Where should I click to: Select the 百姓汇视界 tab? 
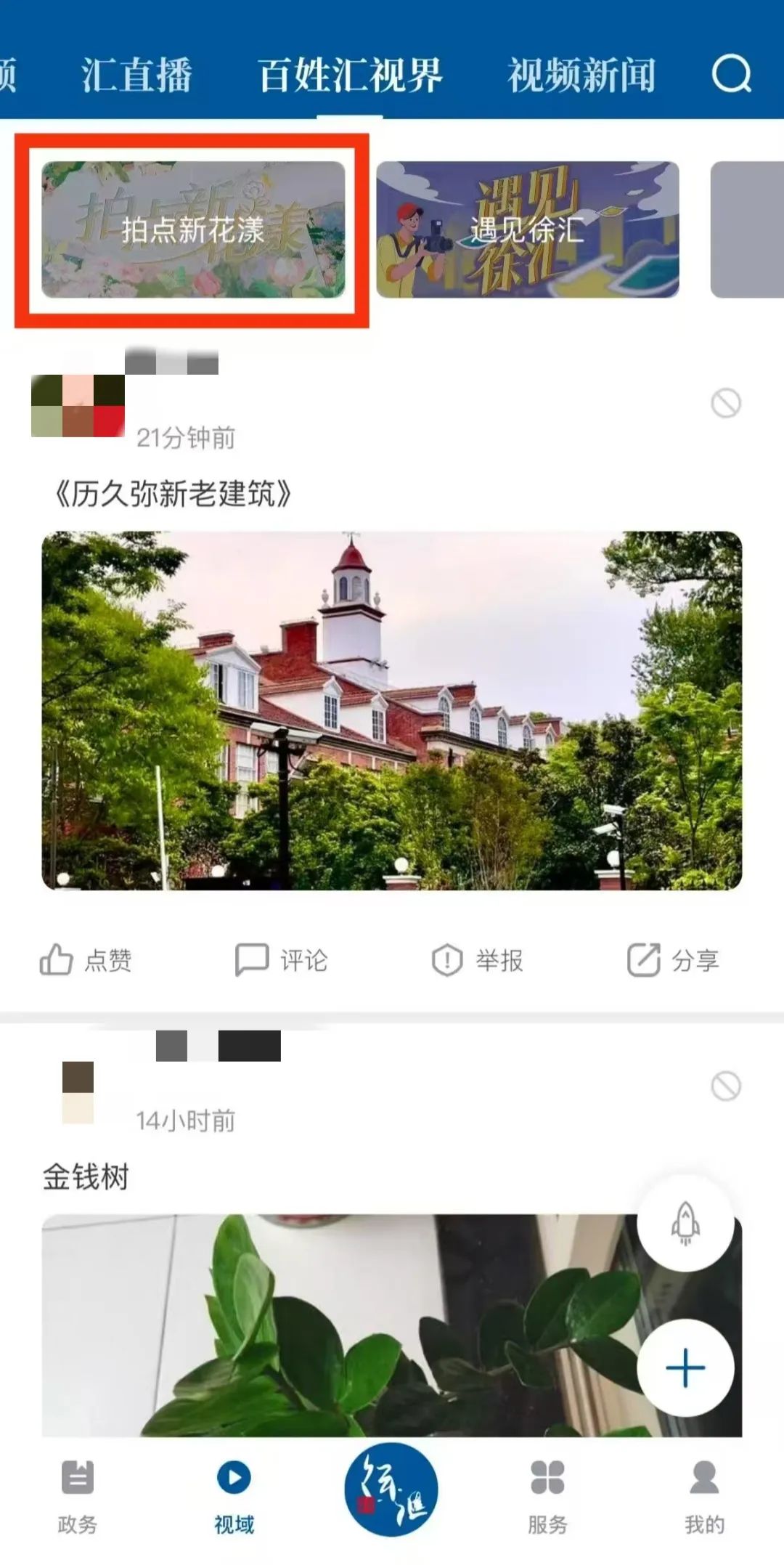[350, 76]
